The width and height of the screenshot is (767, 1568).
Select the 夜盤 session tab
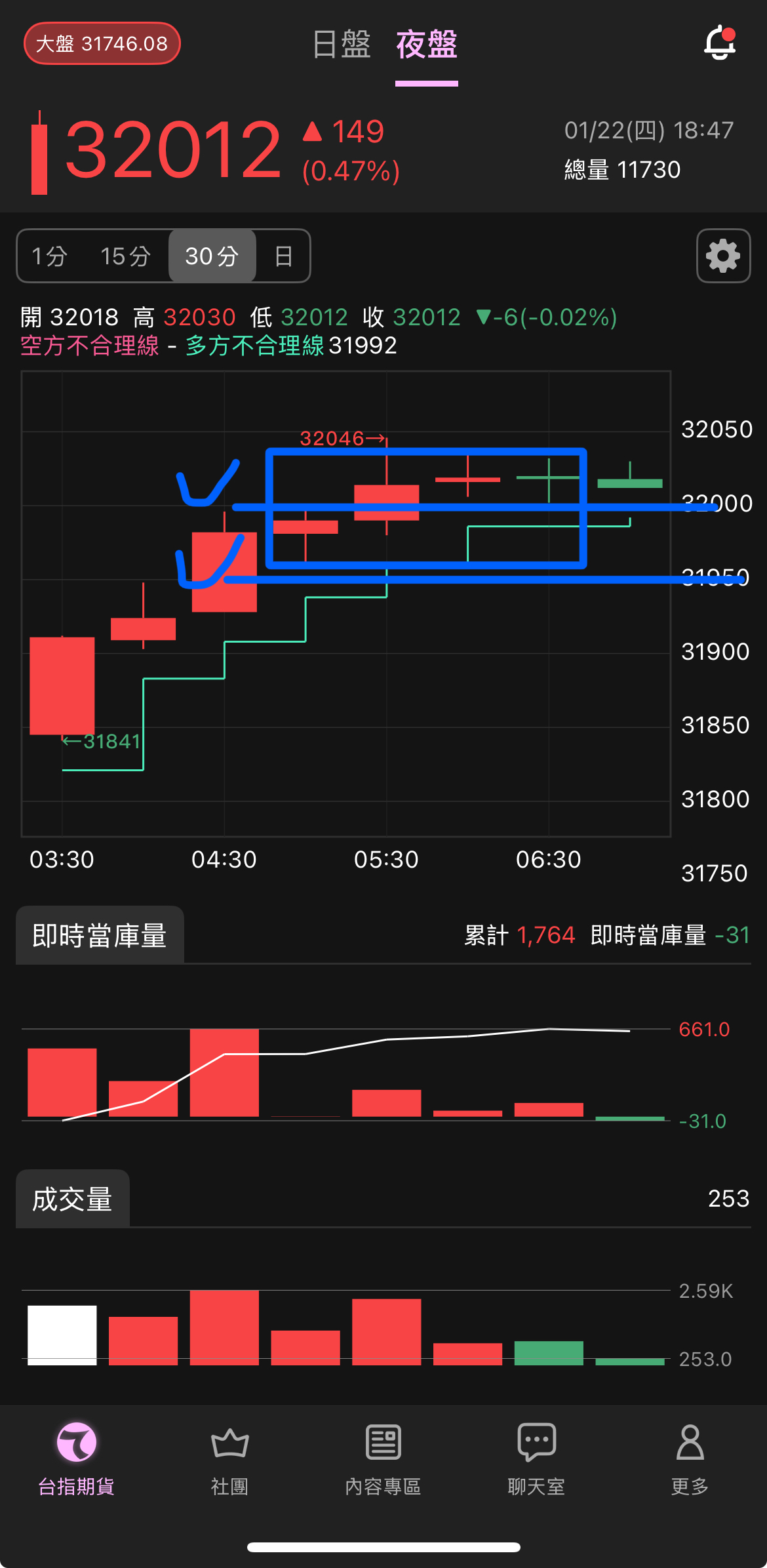[426, 45]
